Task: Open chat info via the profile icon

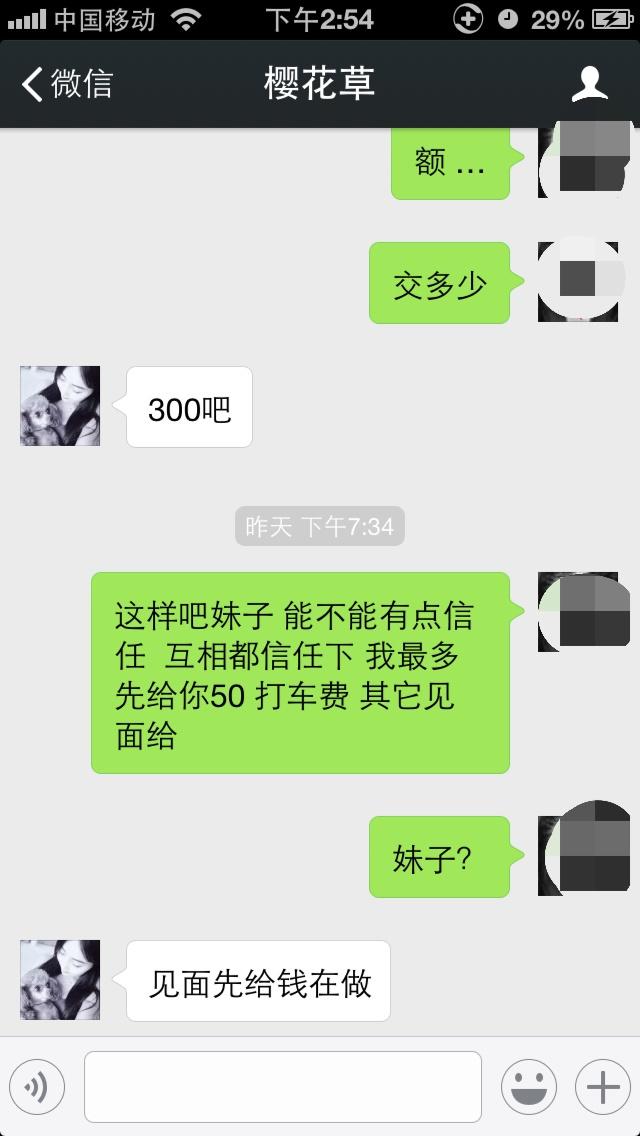Action: (x=589, y=84)
